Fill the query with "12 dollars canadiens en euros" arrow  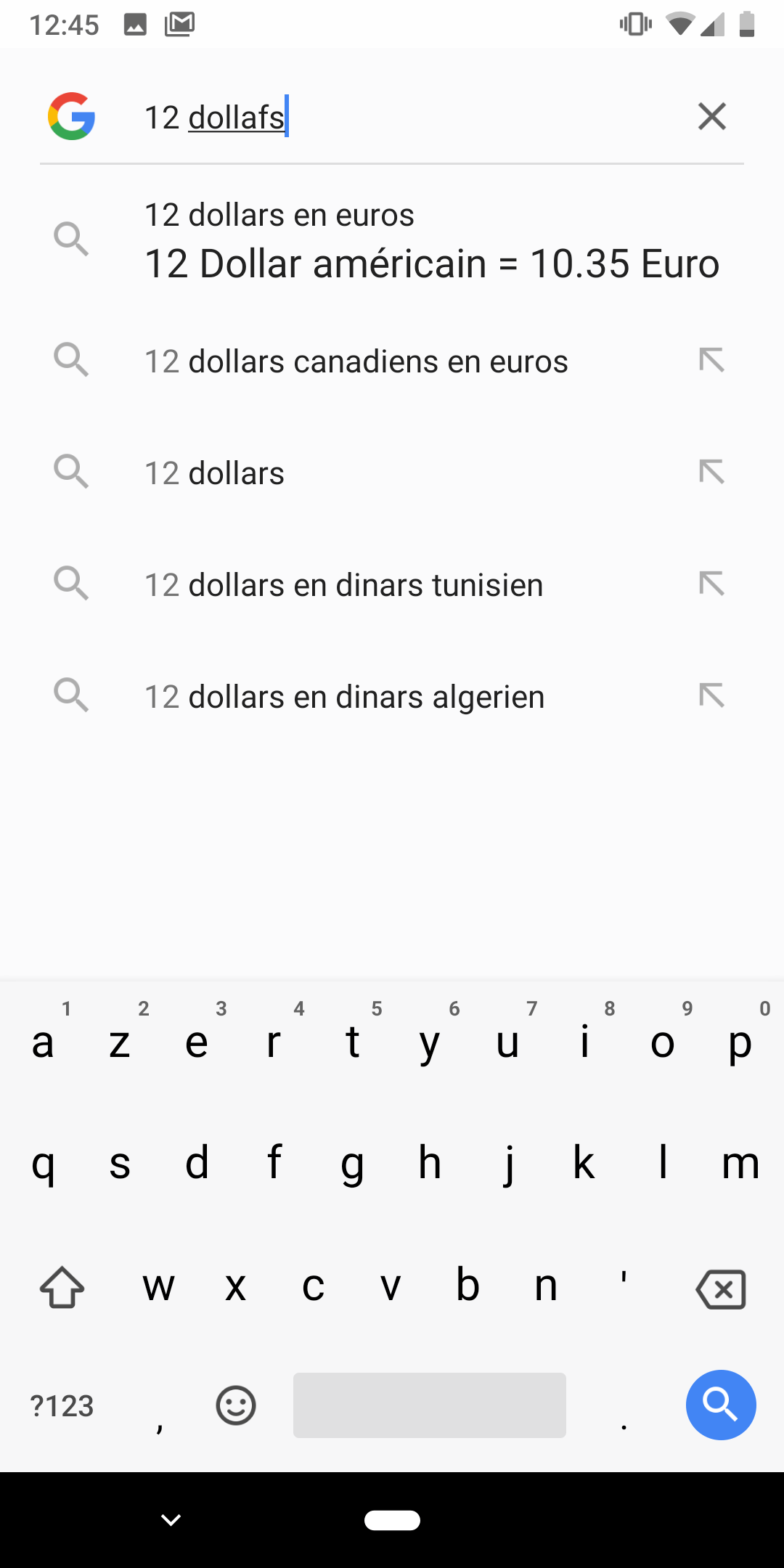coord(711,360)
